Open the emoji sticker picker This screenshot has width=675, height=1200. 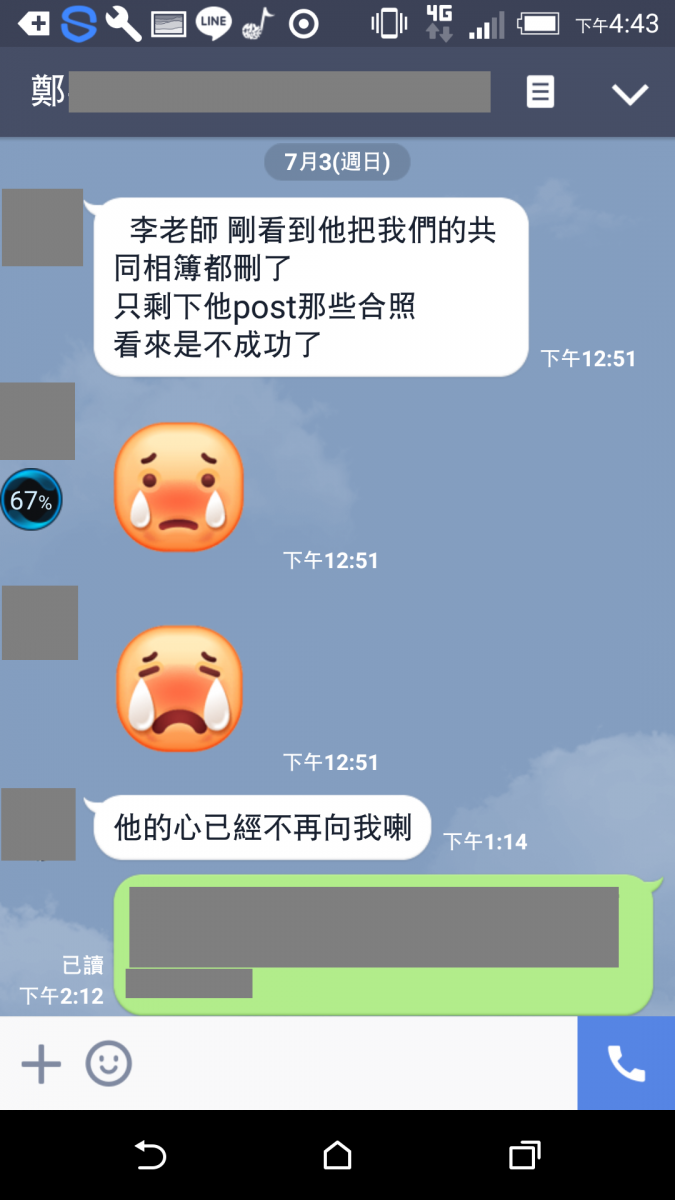point(108,1064)
